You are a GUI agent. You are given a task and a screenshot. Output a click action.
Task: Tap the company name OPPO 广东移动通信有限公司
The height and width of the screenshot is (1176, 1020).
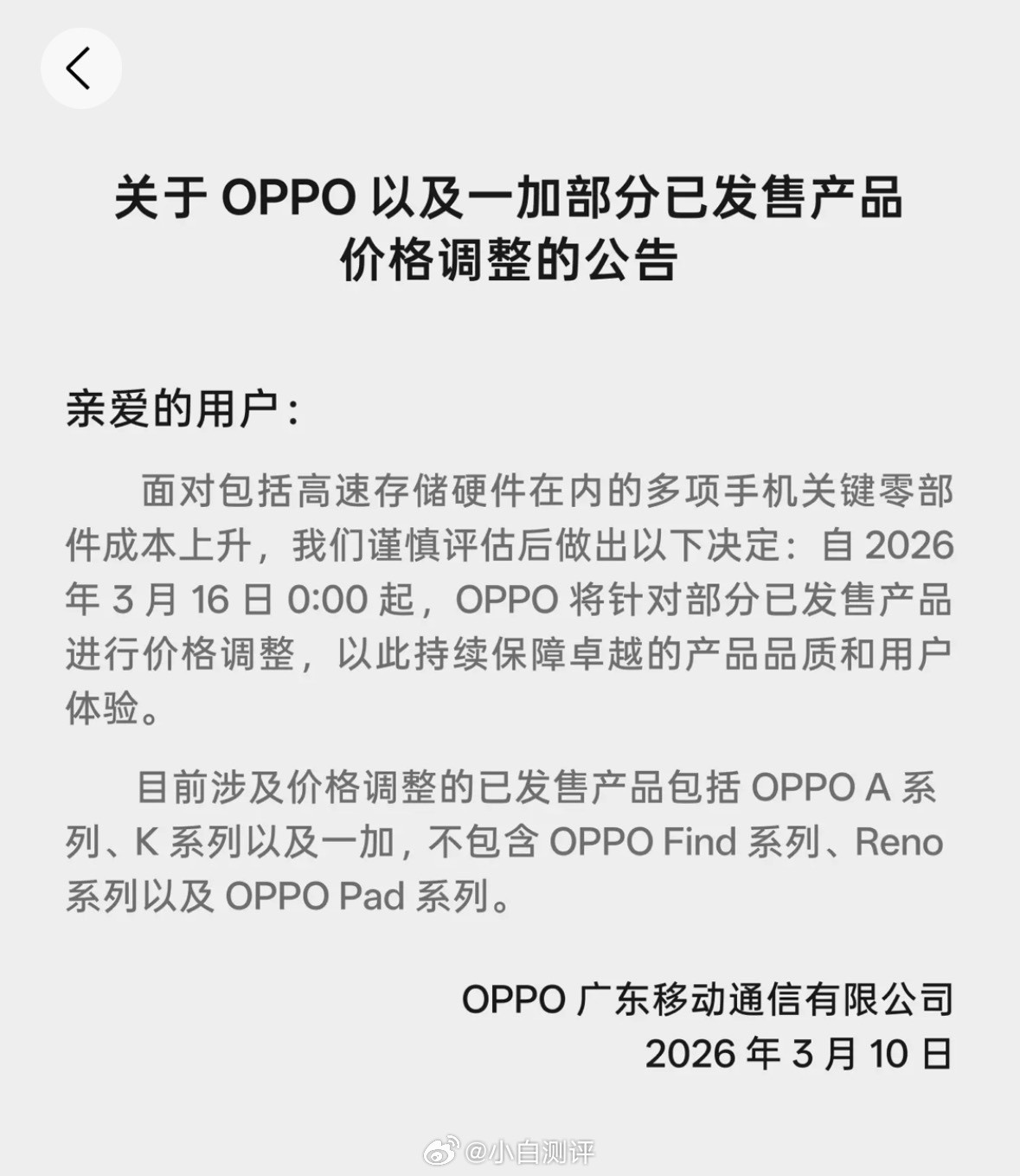coord(709,997)
